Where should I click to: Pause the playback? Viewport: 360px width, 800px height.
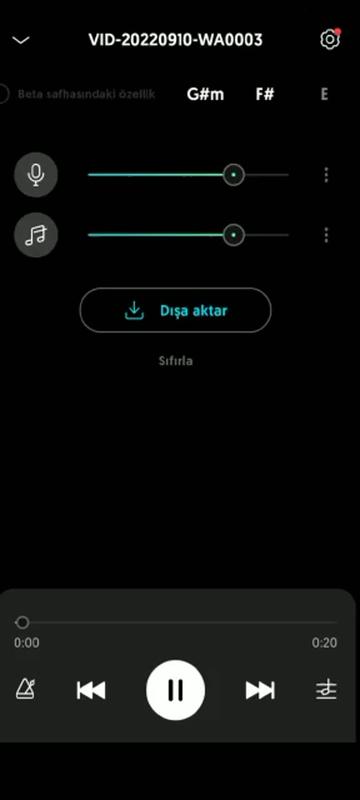(x=175, y=690)
